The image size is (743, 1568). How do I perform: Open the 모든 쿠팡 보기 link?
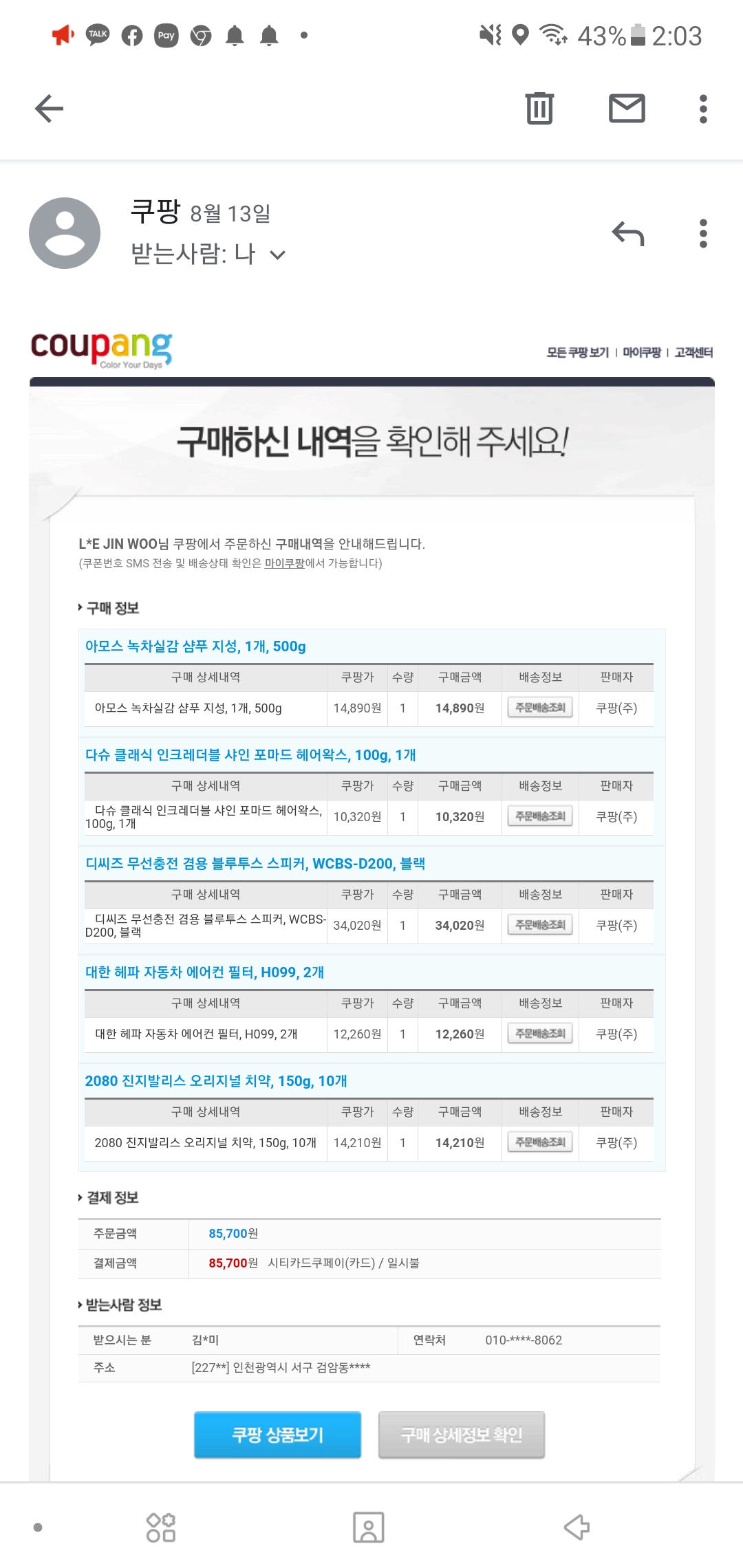tap(577, 353)
